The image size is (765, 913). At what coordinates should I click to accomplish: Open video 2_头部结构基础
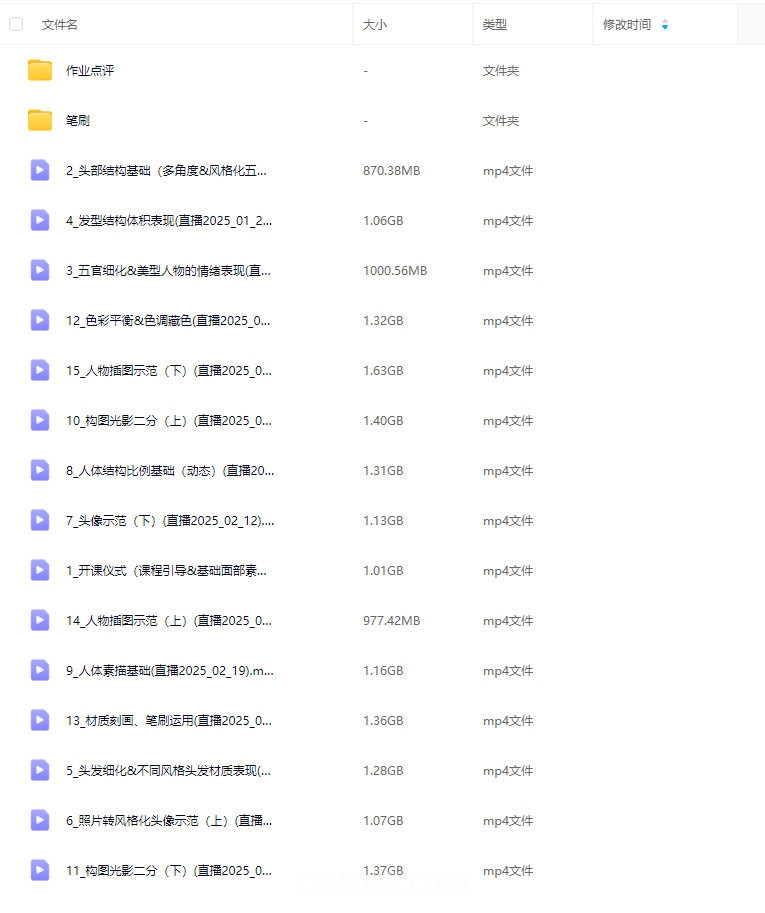166,171
